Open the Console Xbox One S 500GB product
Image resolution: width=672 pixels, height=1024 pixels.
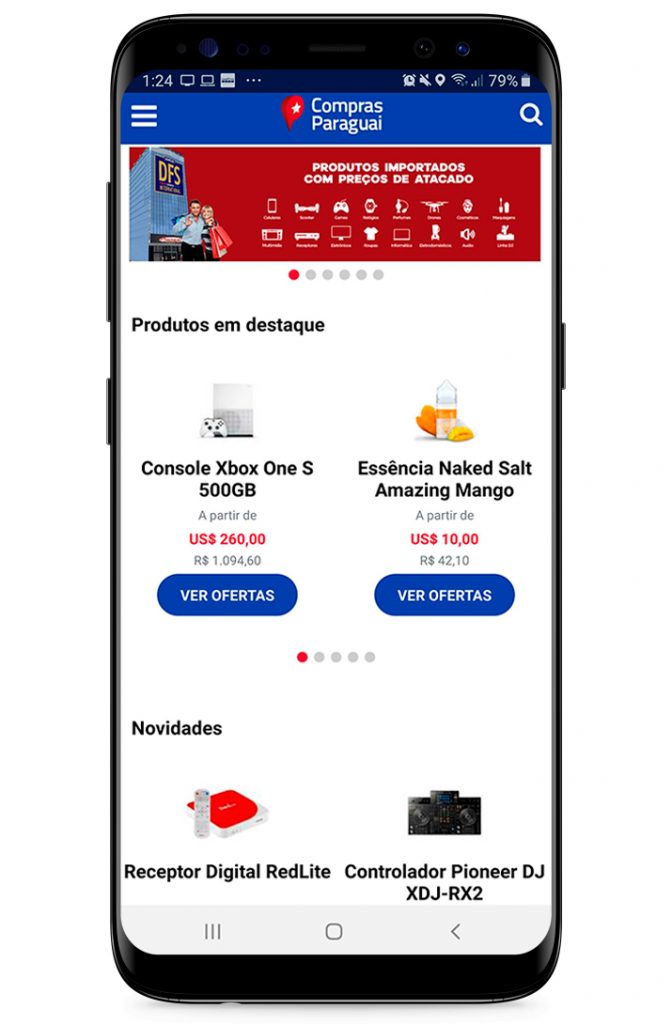227,479
